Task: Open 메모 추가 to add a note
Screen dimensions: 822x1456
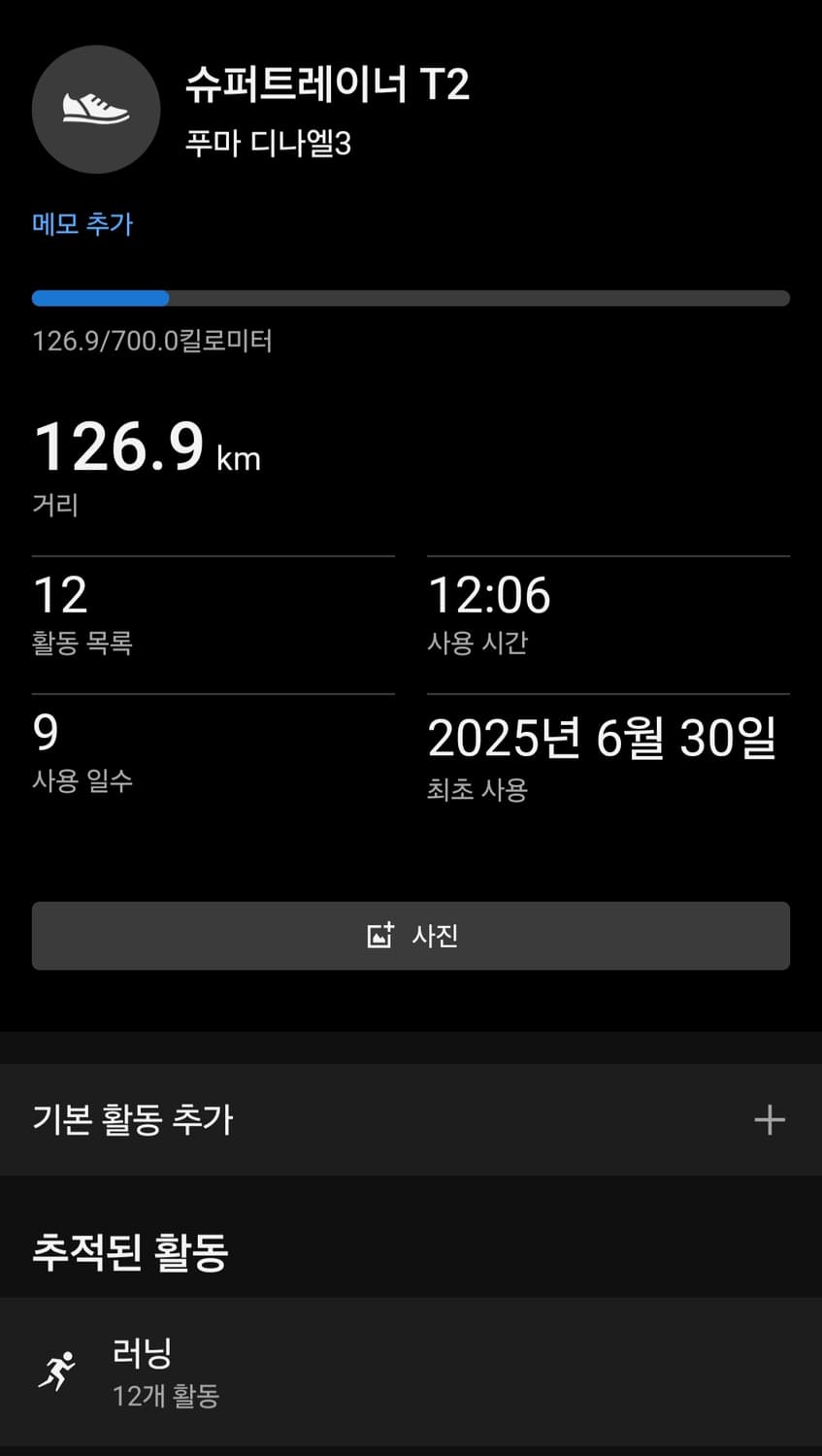Action: click(x=82, y=224)
